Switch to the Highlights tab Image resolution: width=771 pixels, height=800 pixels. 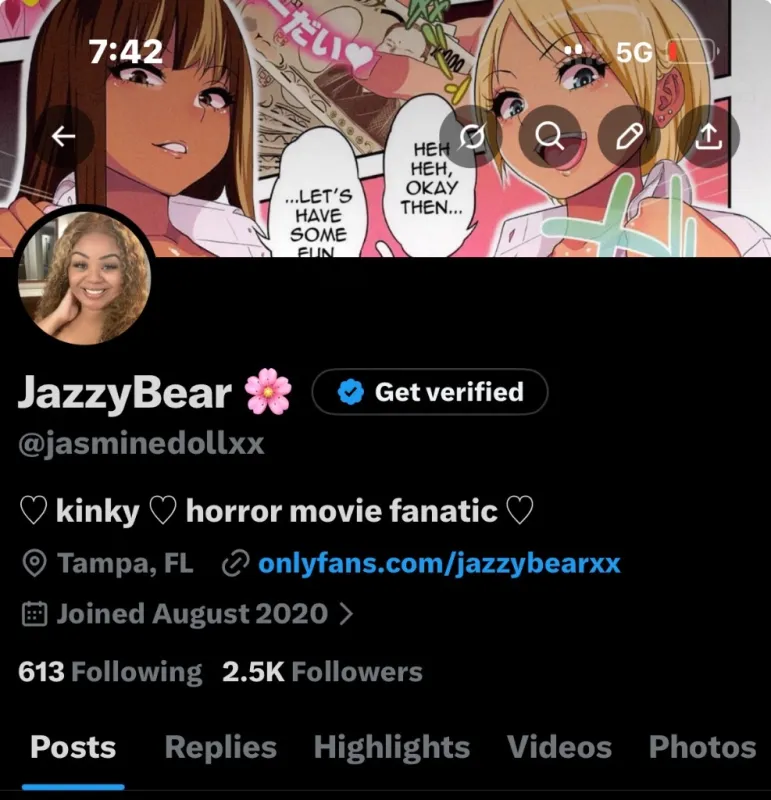pos(392,748)
